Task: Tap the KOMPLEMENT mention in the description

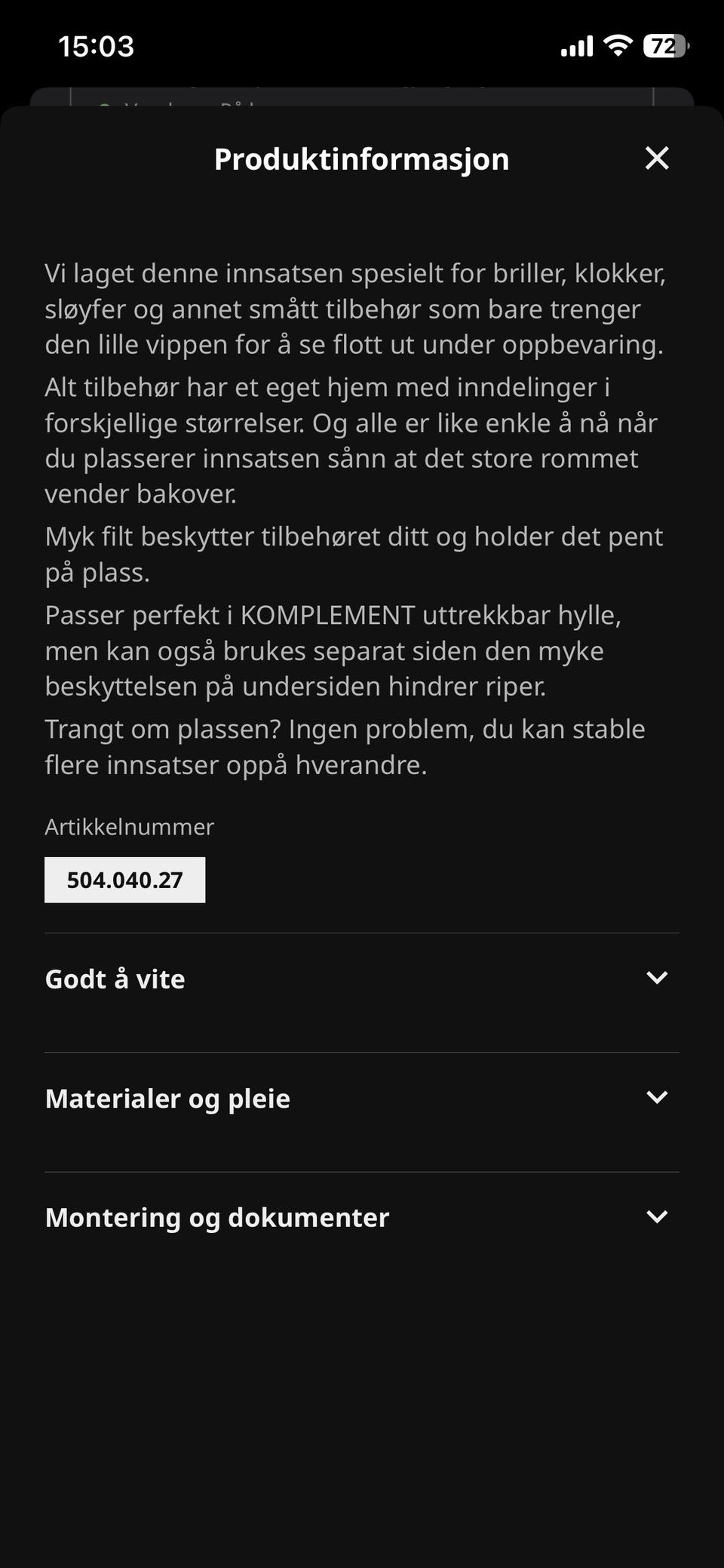Action: (x=326, y=615)
